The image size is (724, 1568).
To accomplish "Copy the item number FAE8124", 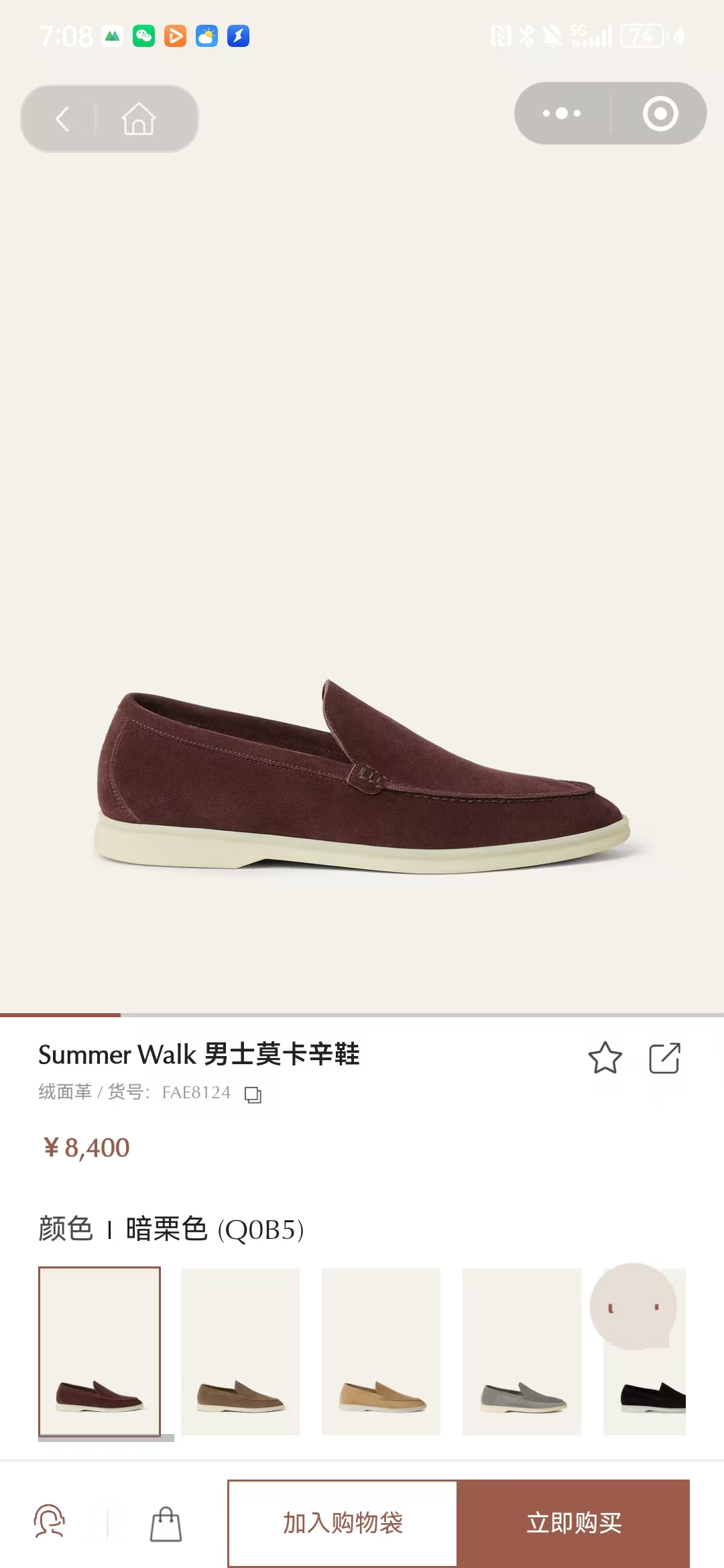I will tap(253, 1094).
